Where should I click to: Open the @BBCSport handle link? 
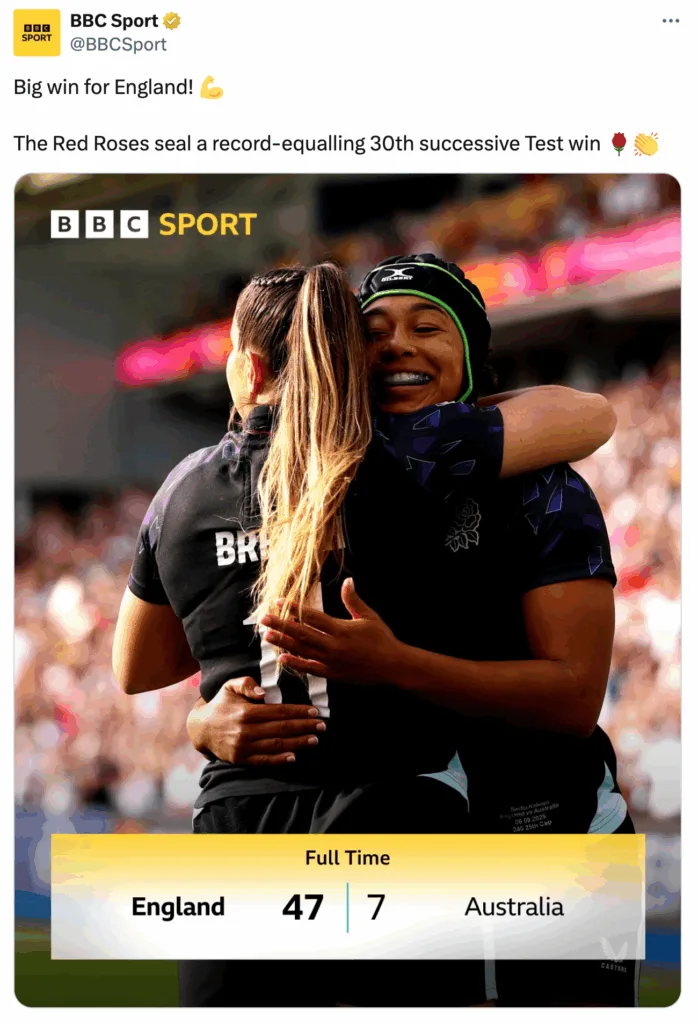pyautogui.click(x=118, y=44)
